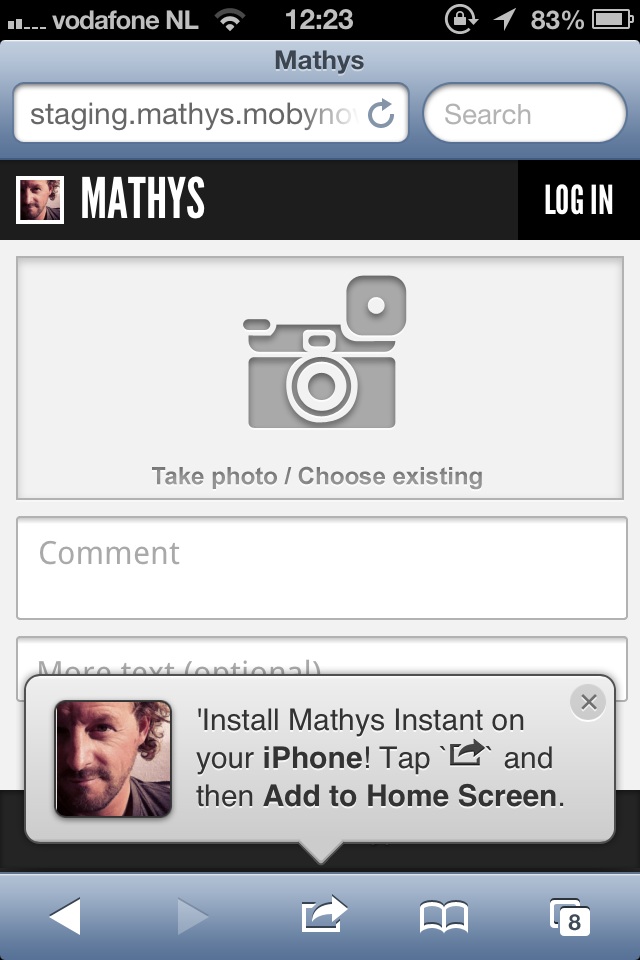Screen dimensions: 640x960
Task: Focus the Comment text field
Action: coord(322,567)
